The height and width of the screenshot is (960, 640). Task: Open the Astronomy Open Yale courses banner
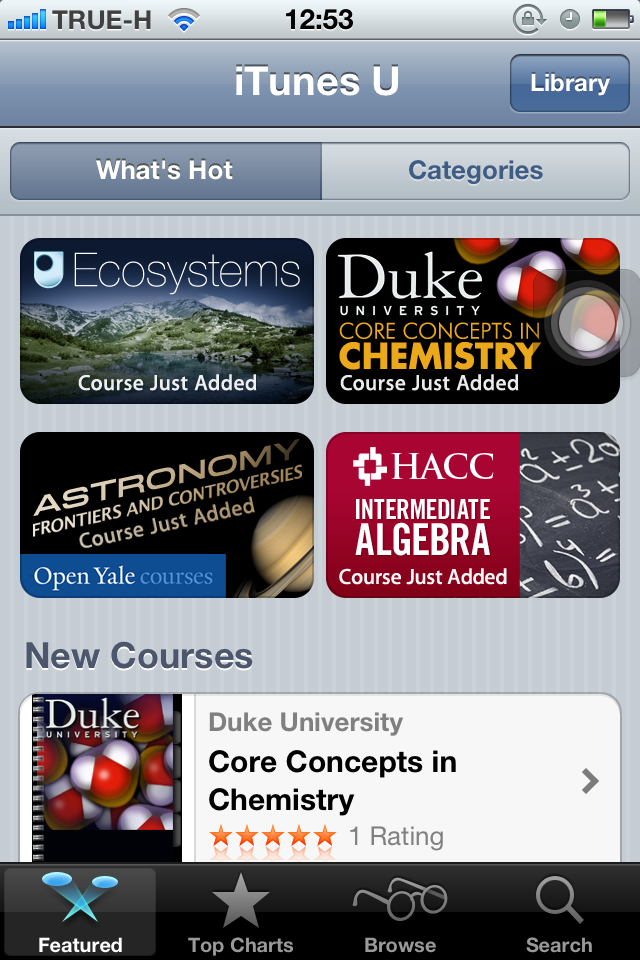coord(167,515)
